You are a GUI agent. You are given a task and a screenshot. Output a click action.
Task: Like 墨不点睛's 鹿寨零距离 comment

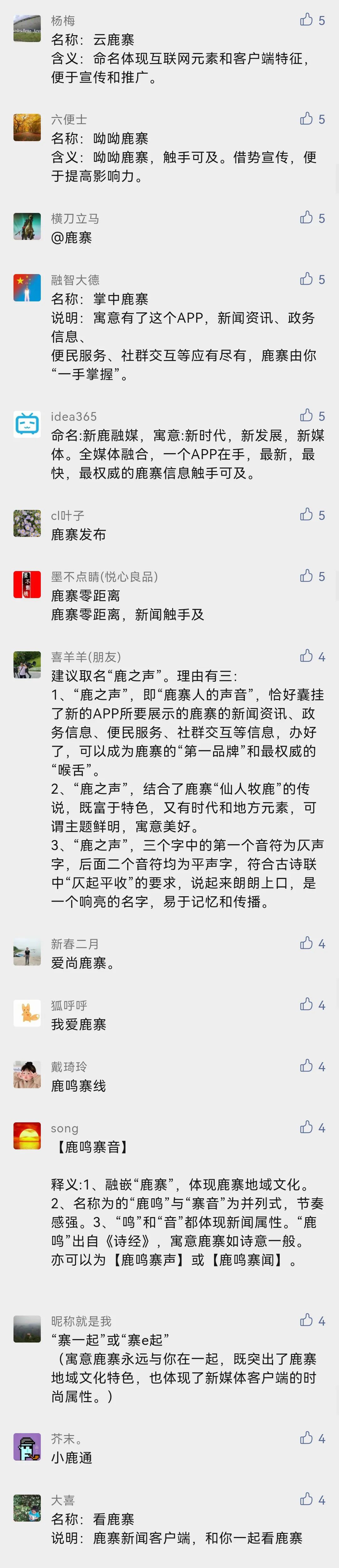coord(307,576)
